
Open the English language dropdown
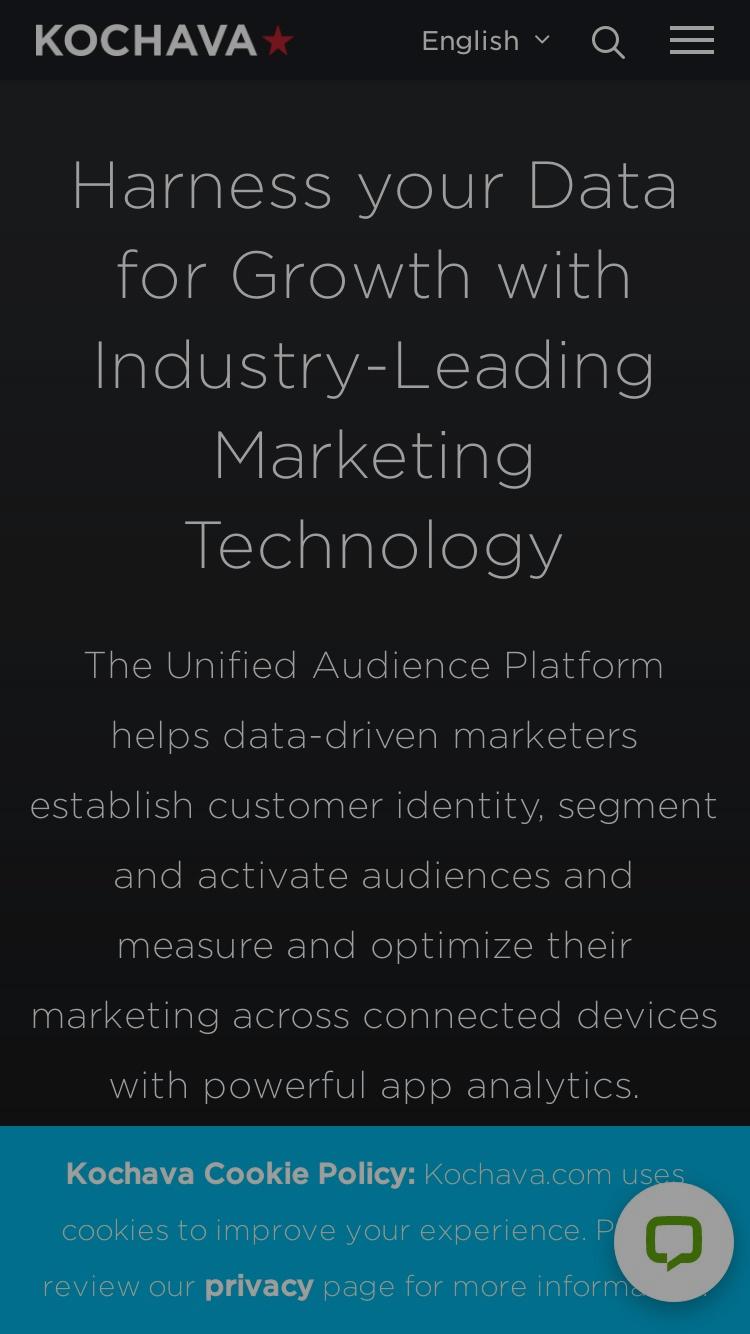tap(485, 41)
